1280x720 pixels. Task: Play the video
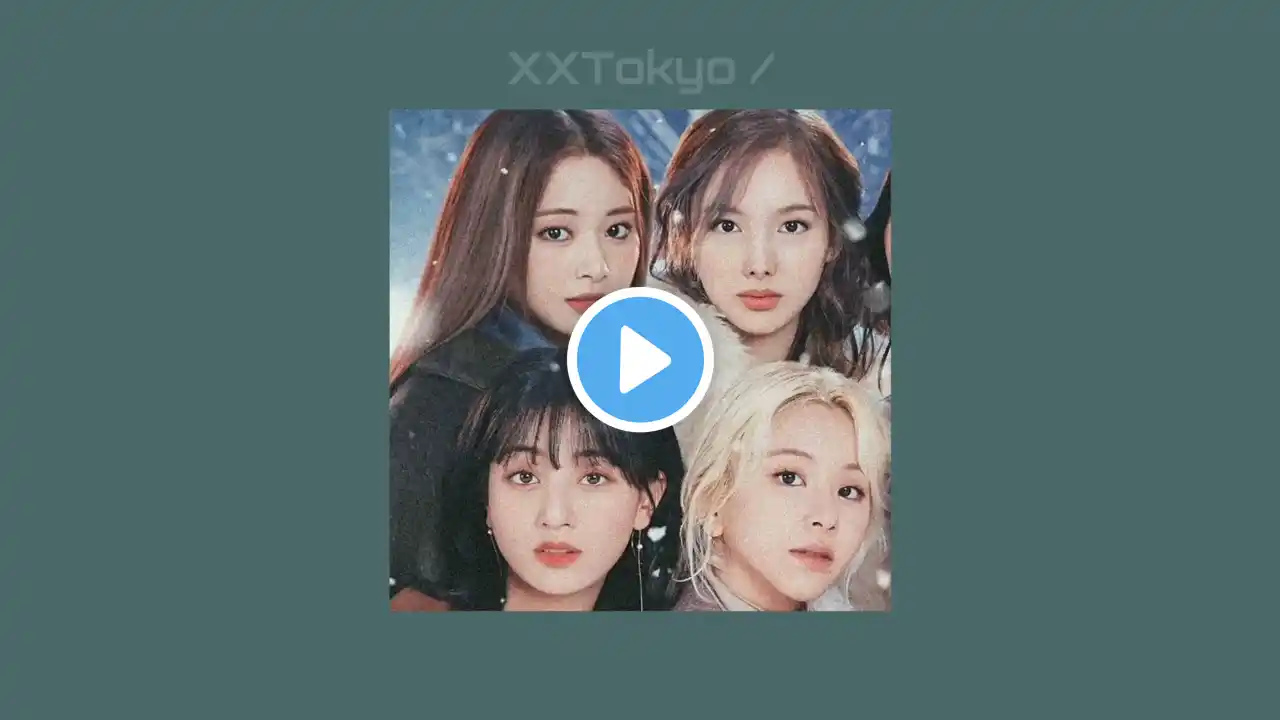640,360
